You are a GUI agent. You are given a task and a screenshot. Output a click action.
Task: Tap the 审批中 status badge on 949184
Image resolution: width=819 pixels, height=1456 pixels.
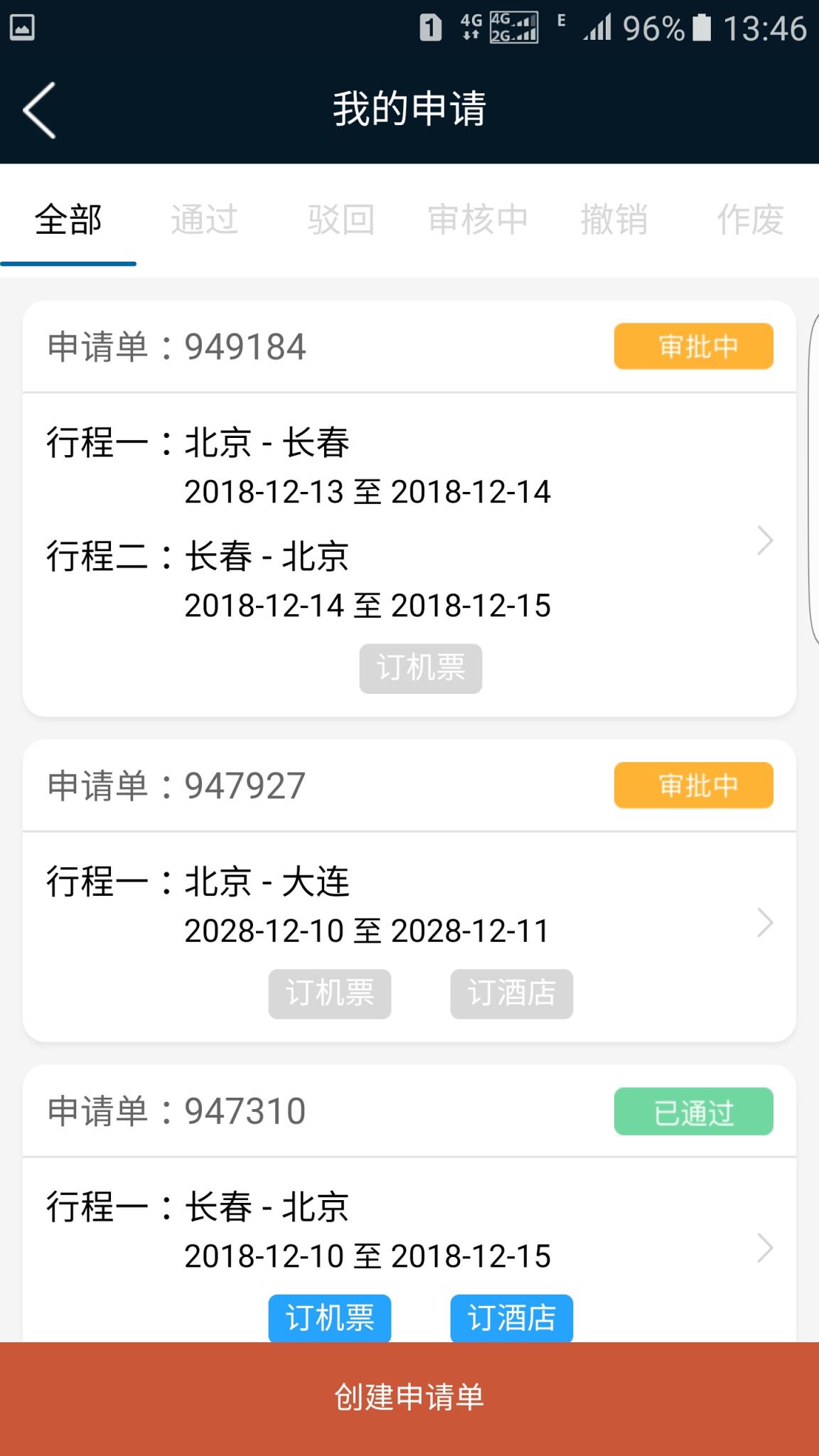pos(692,346)
